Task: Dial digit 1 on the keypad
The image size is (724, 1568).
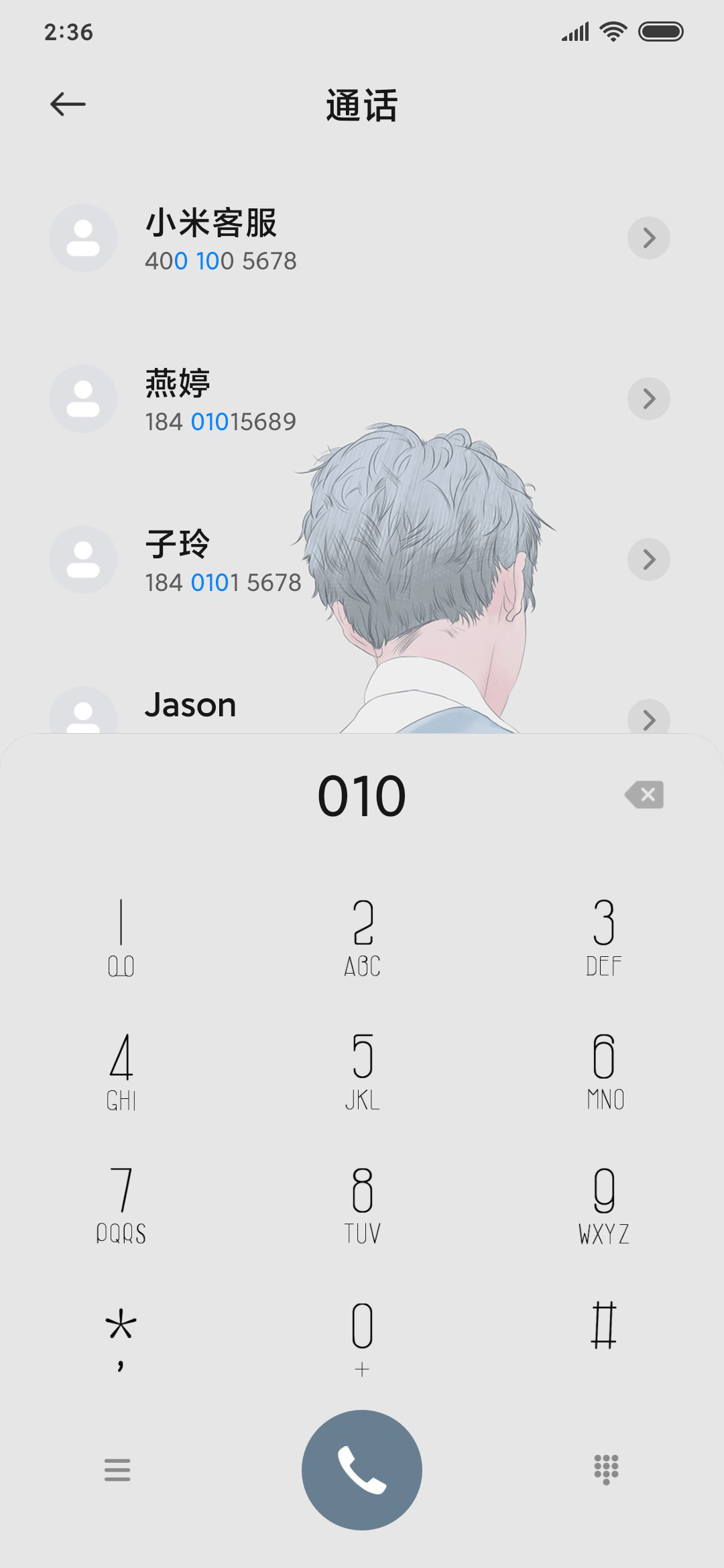Action: click(121, 937)
